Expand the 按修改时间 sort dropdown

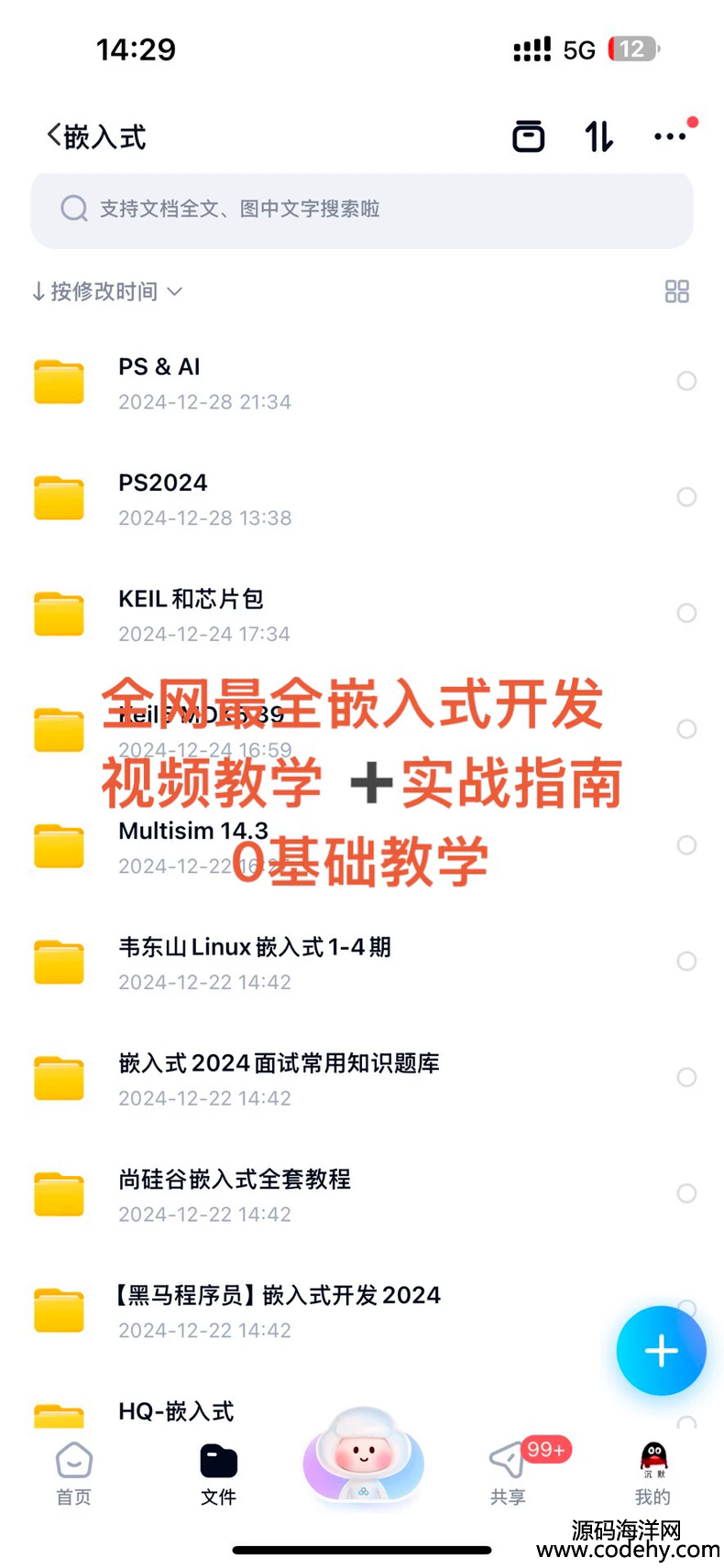tap(107, 292)
